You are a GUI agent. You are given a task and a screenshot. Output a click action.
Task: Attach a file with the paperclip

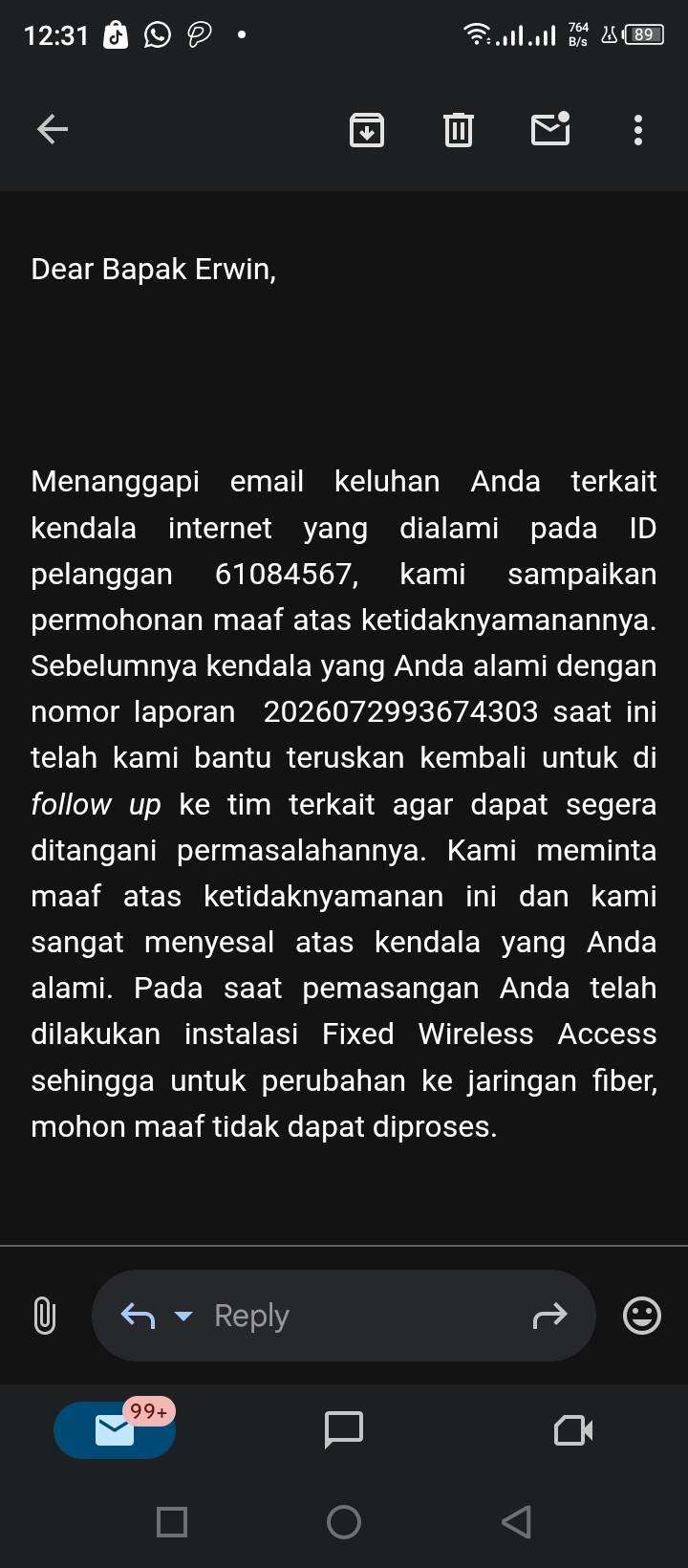coord(44,1316)
